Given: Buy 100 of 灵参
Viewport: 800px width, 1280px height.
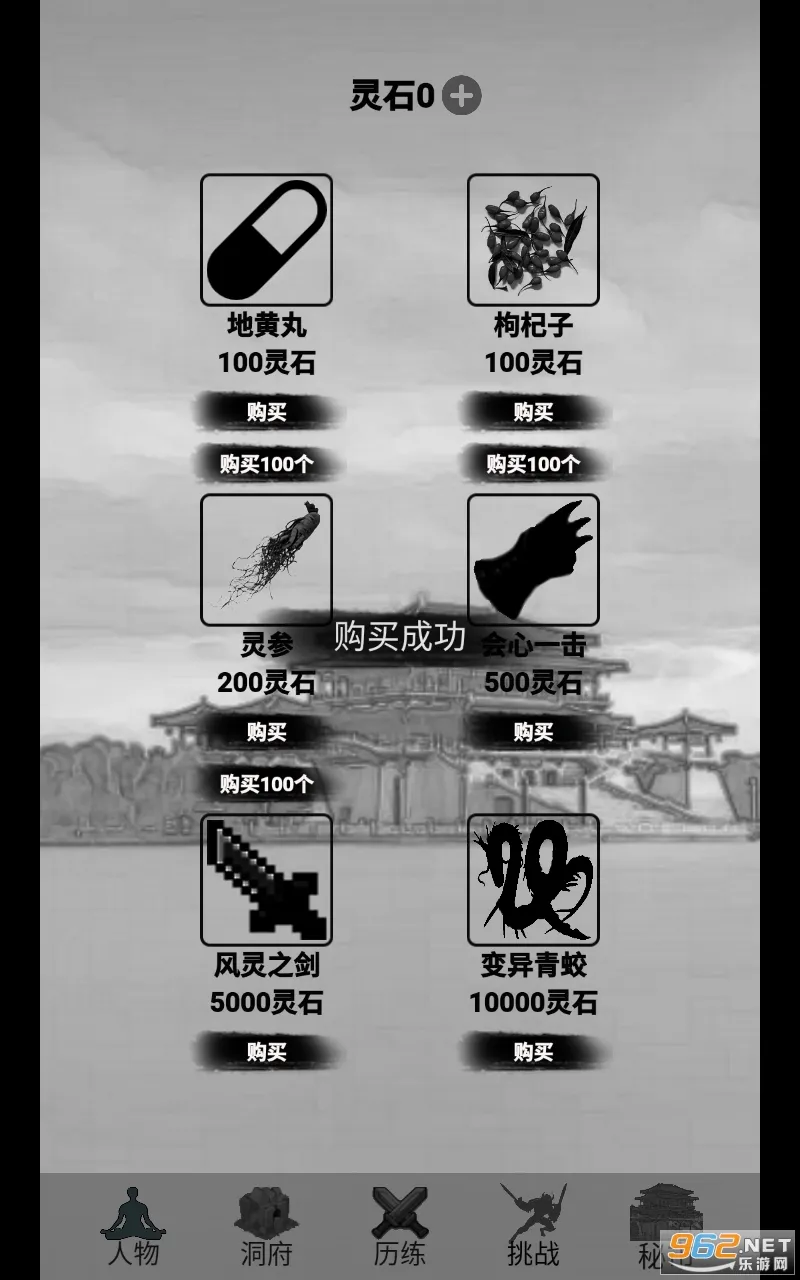Looking at the screenshot, I should click(266, 784).
